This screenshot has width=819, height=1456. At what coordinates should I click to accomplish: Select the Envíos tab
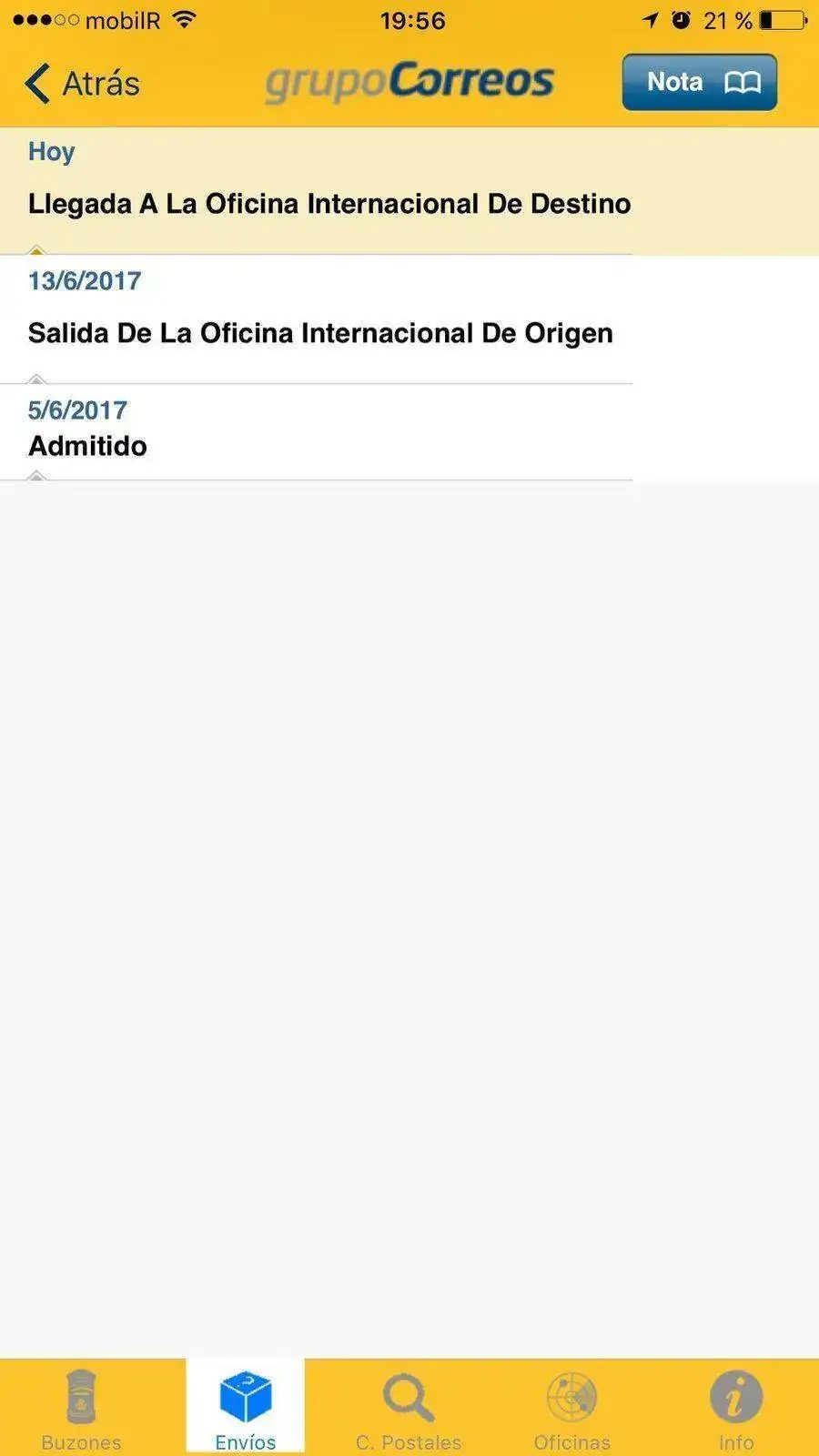coord(246,1407)
